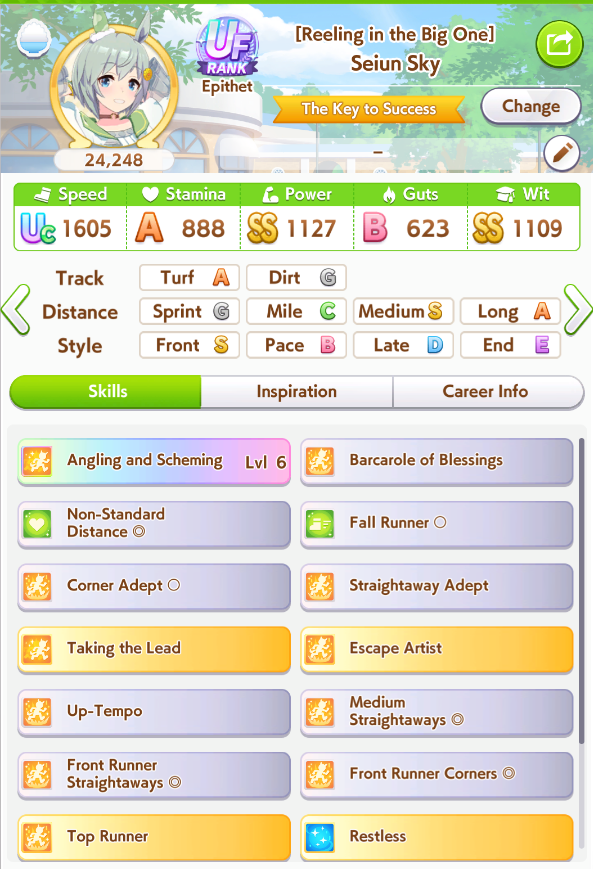593x869 pixels.
Task: Tap the pencil edit icon
Action: point(562,153)
